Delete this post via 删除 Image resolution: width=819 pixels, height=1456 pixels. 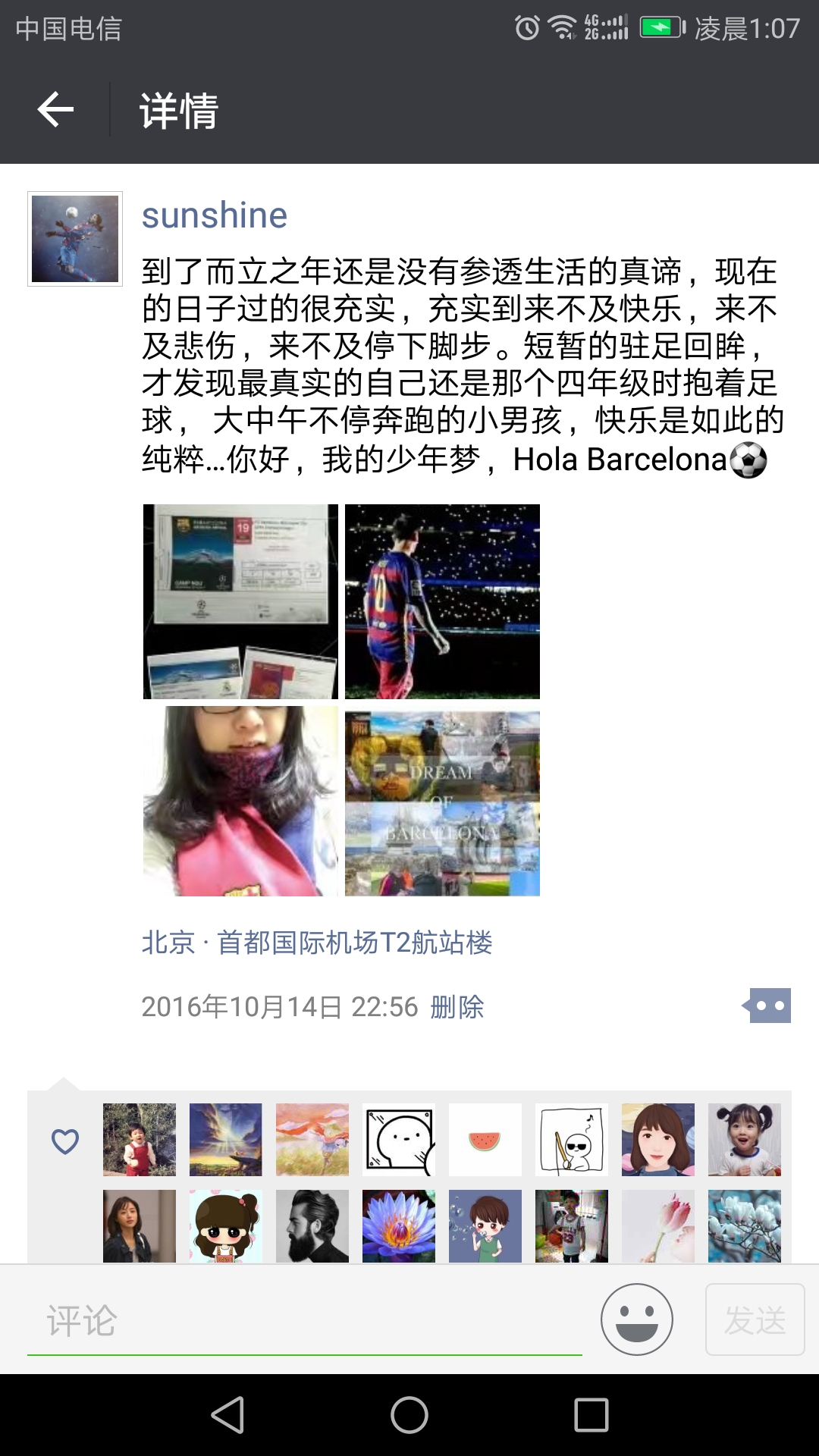pos(457,1007)
